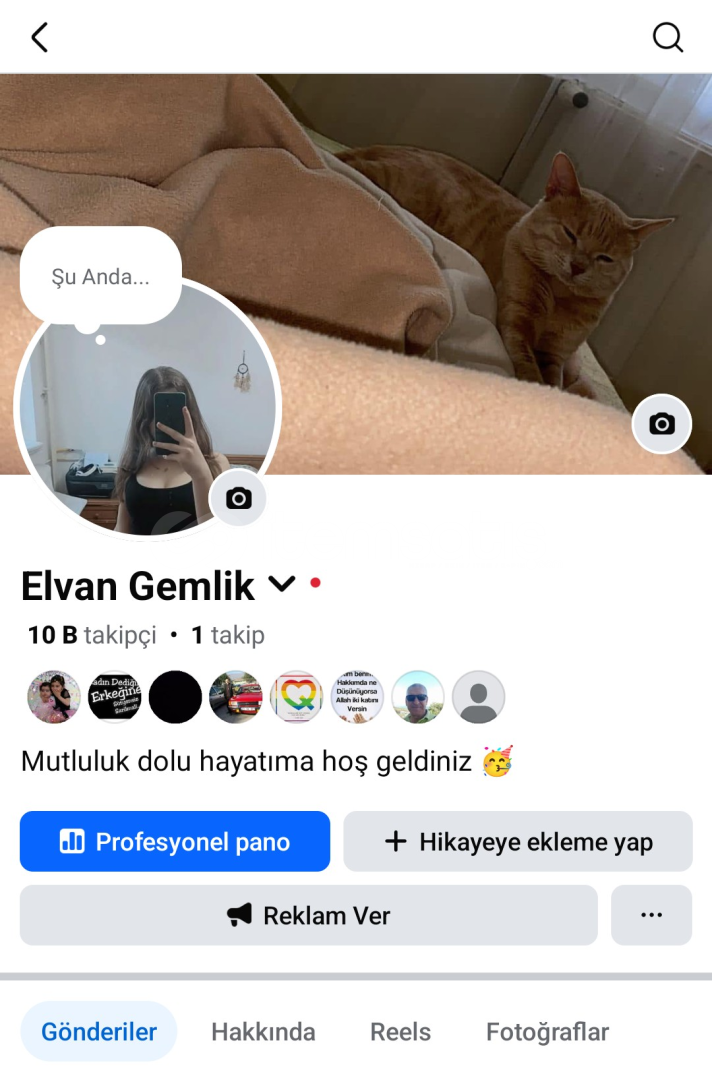
Task: Show the Fotoğraflar tab
Action: click(547, 1031)
